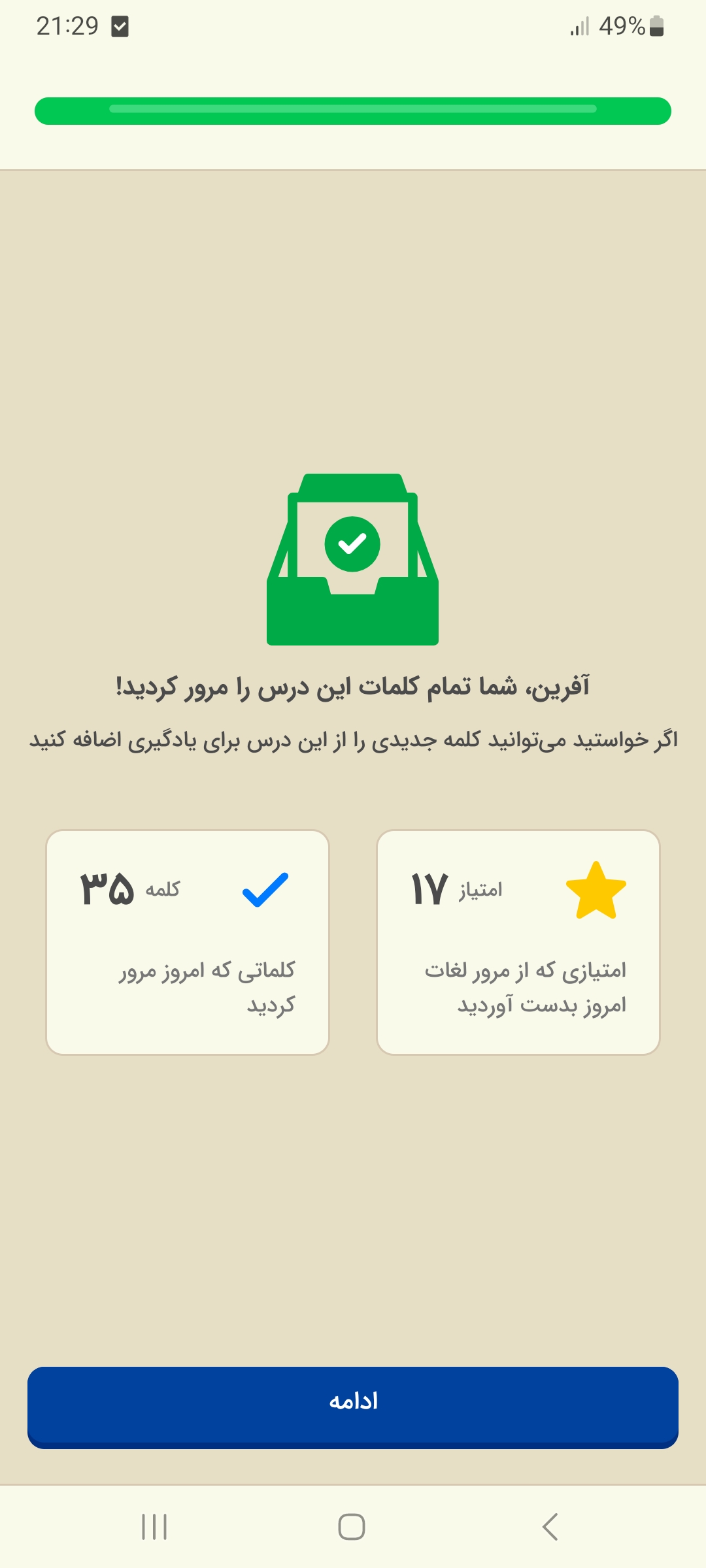Viewport: 706px width, 1568px height.
Task: Tap the ادامه continue button
Action: click(x=353, y=1407)
